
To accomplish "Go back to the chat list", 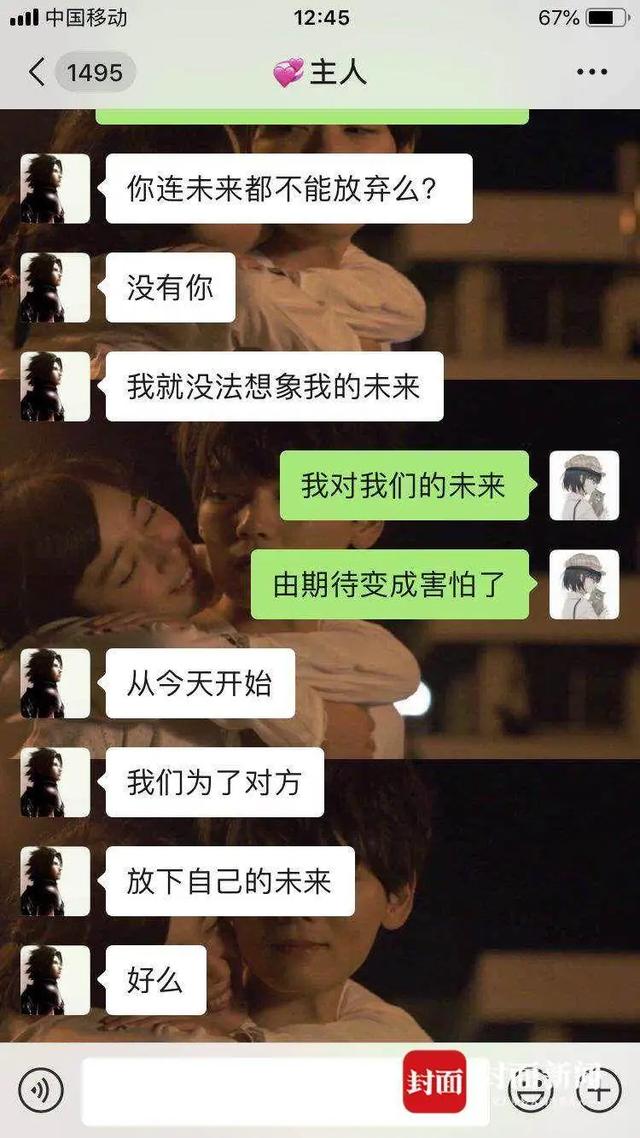I will (x=38, y=72).
